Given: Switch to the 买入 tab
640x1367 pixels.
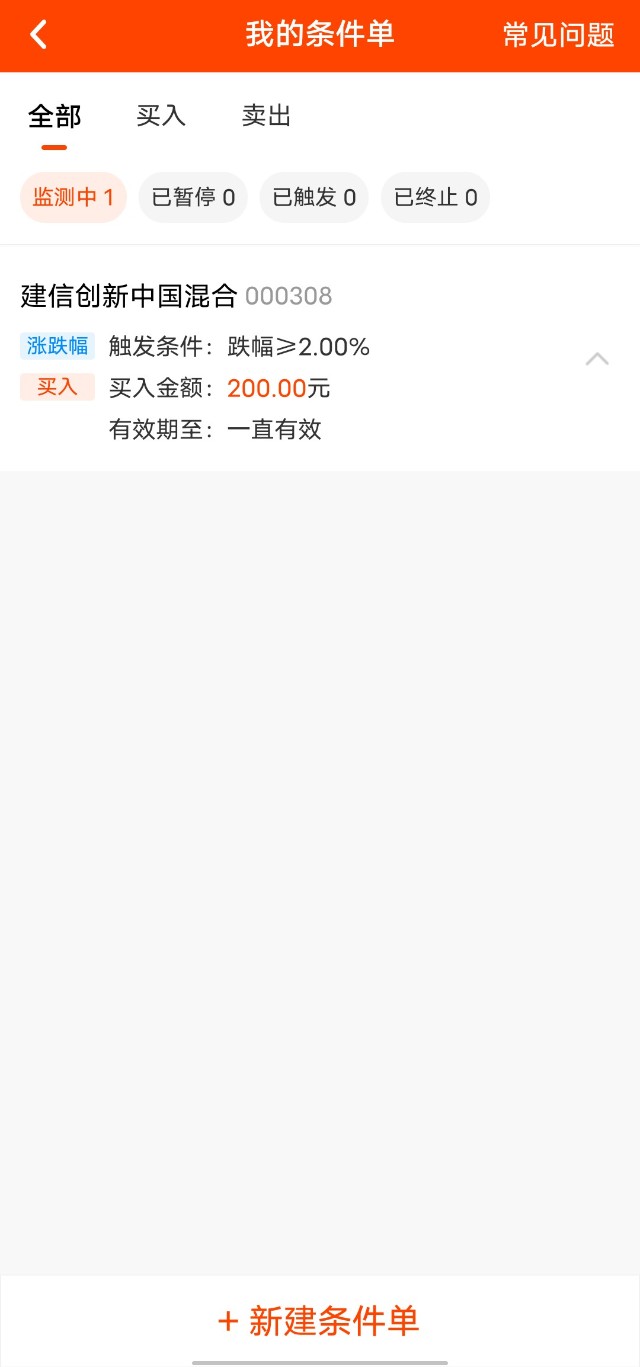Looking at the screenshot, I should (x=161, y=116).
